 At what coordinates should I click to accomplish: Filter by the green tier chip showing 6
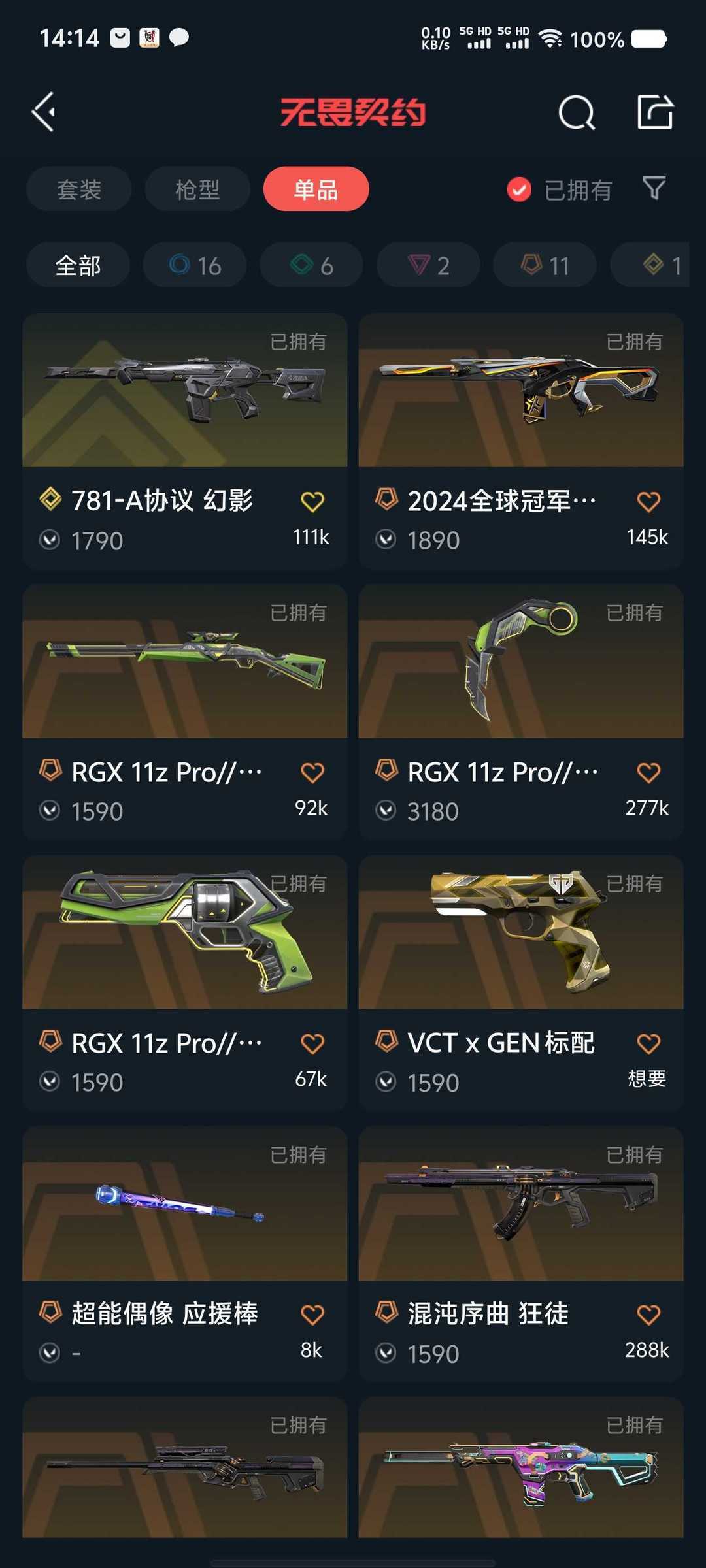(311, 265)
